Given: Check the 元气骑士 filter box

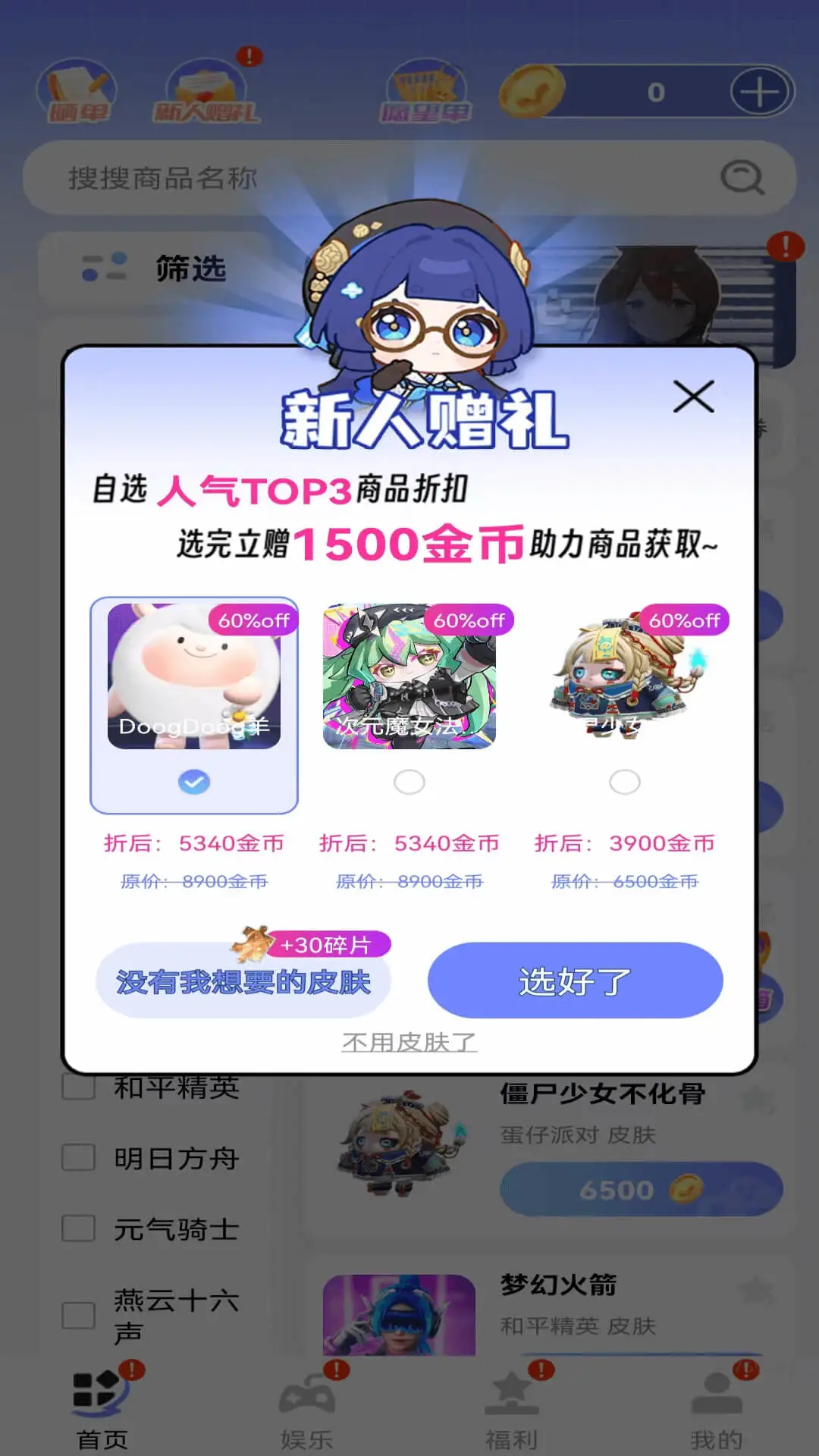Looking at the screenshot, I should (79, 1228).
